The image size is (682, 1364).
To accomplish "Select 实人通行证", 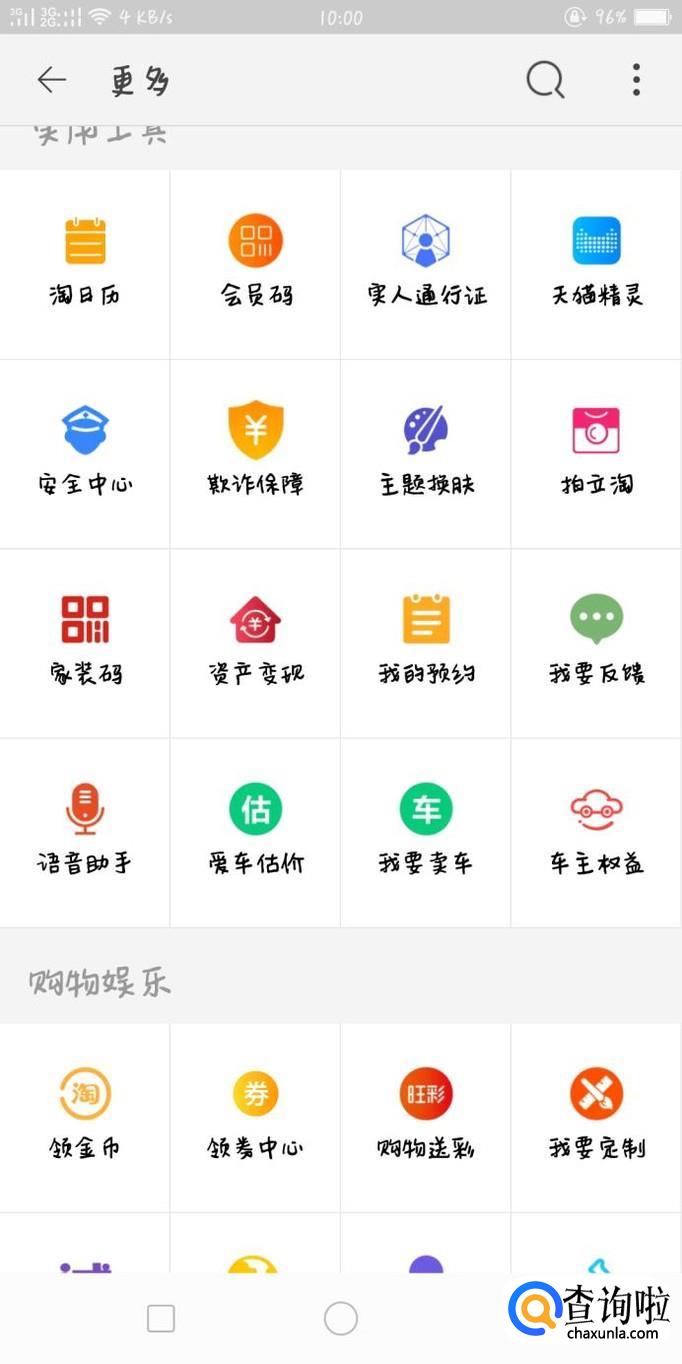I will click(x=426, y=263).
